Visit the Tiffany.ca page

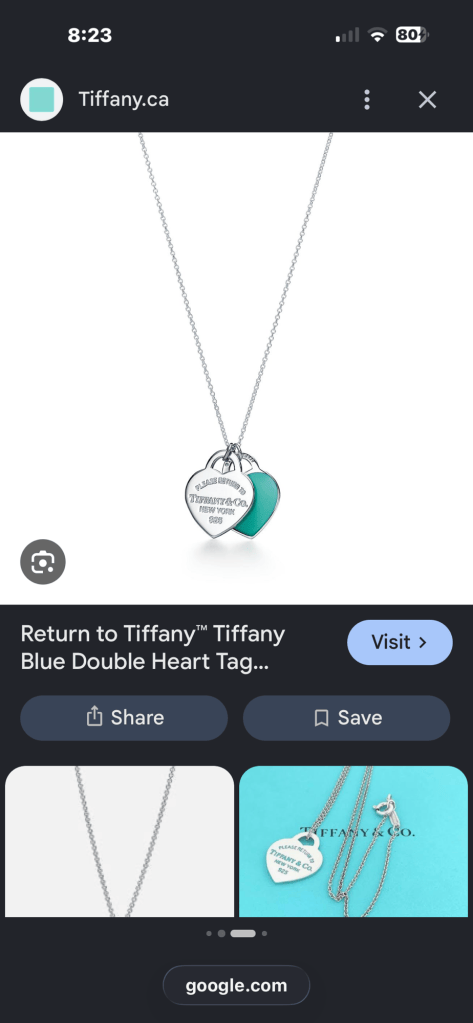pos(399,642)
